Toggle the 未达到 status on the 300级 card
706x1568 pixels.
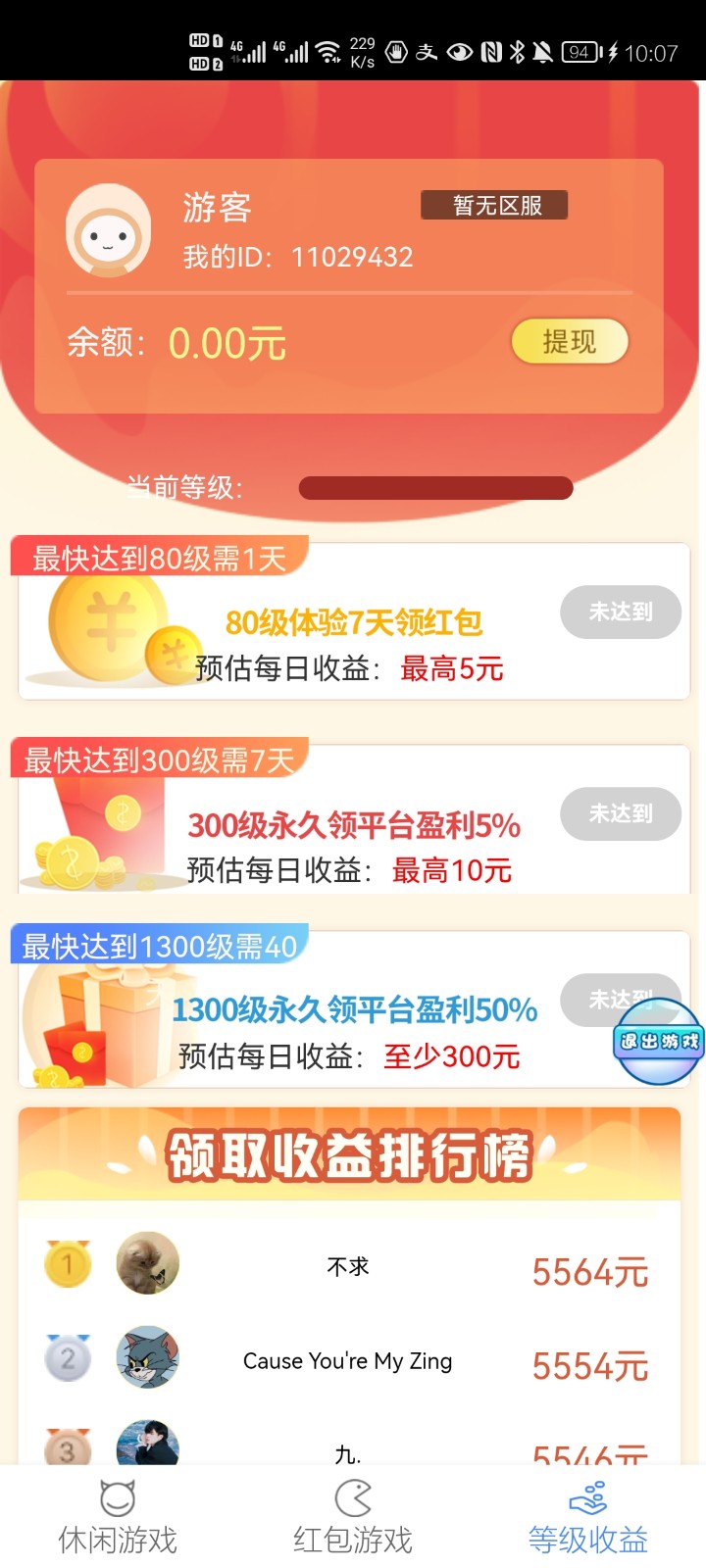(x=620, y=813)
